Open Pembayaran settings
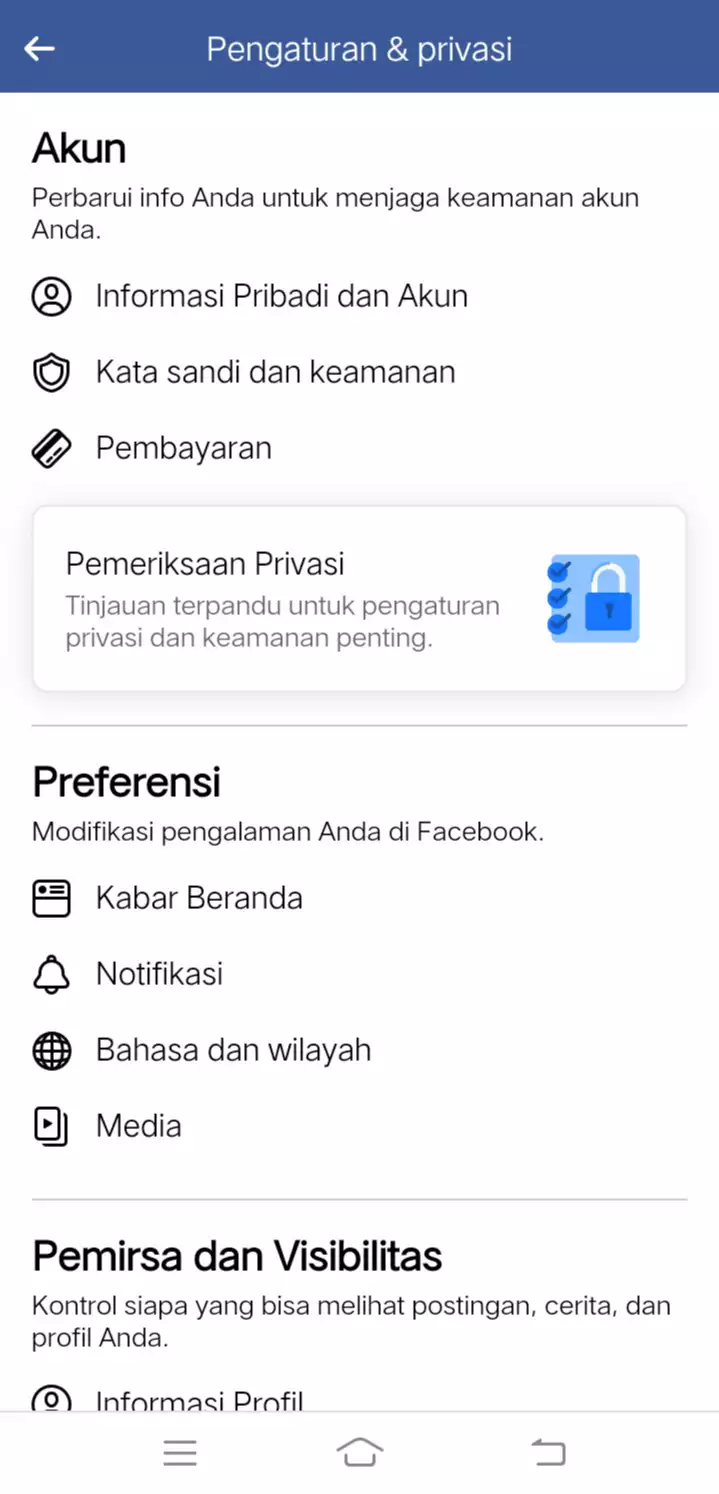This screenshot has height=1494, width=719. 183,448
